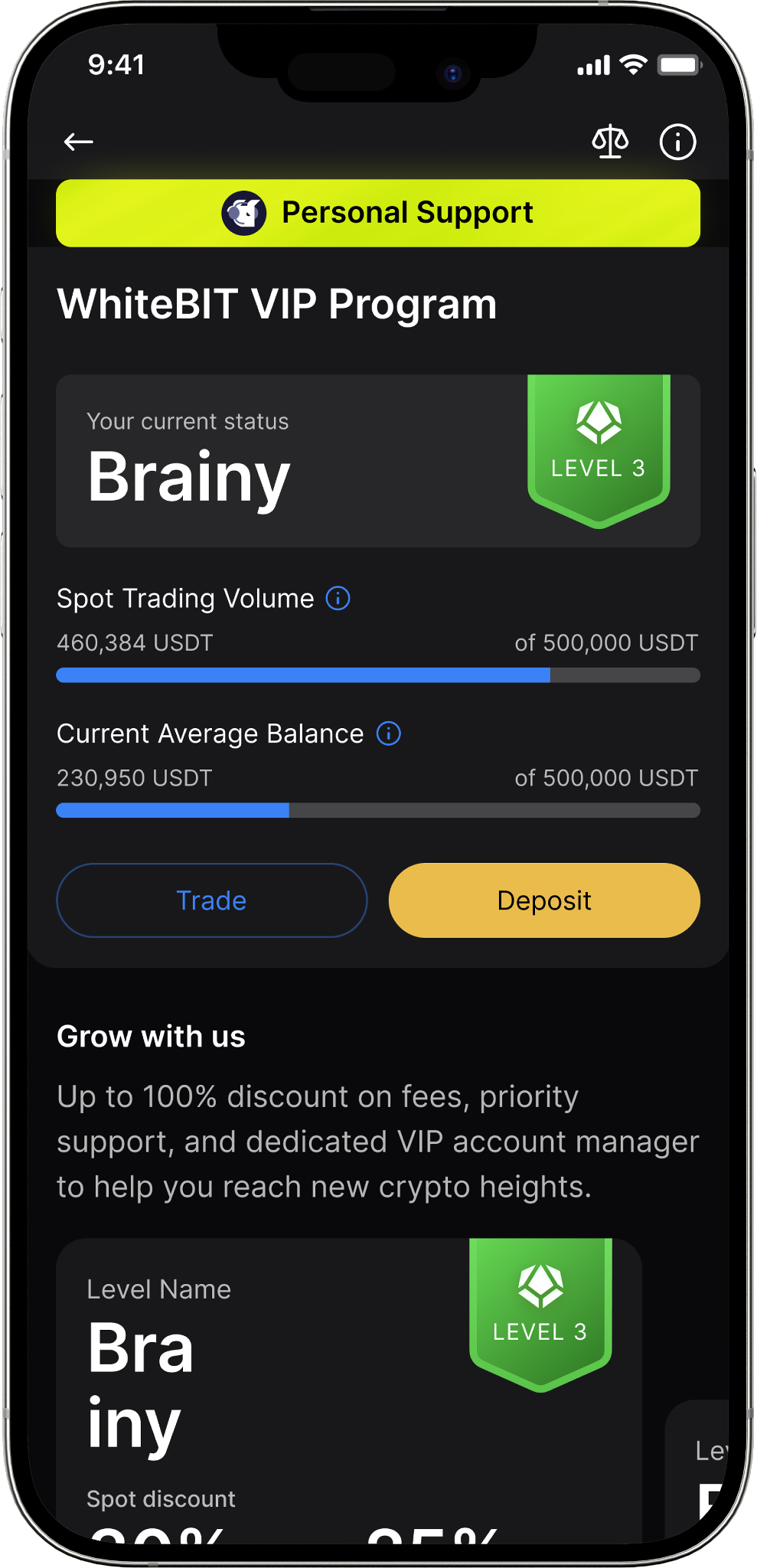Go back using the arrow icon
The width and height of the screenshot is (757, 1568).
click(x=79, y=142)
